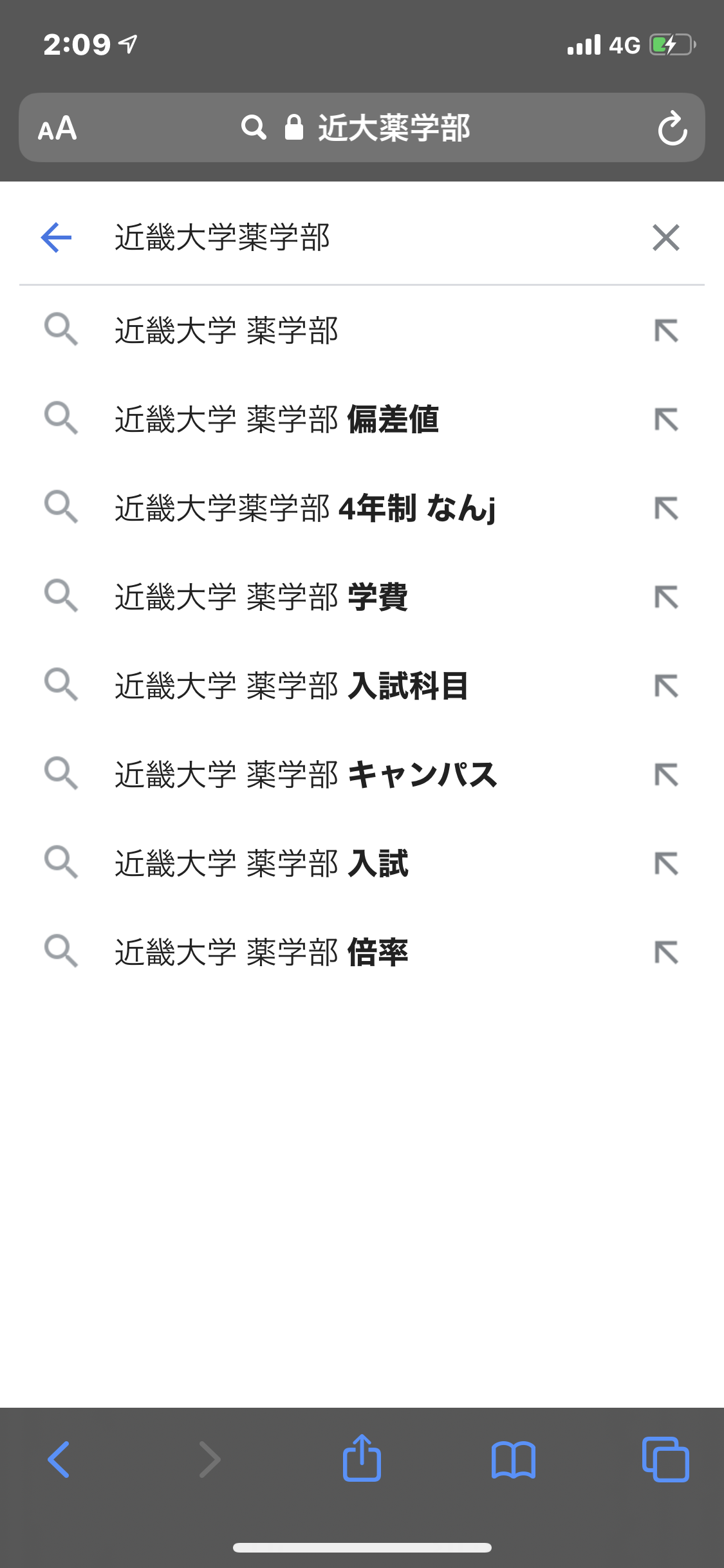Tap the blue back arrow beside search field

(x=56, y=238)
